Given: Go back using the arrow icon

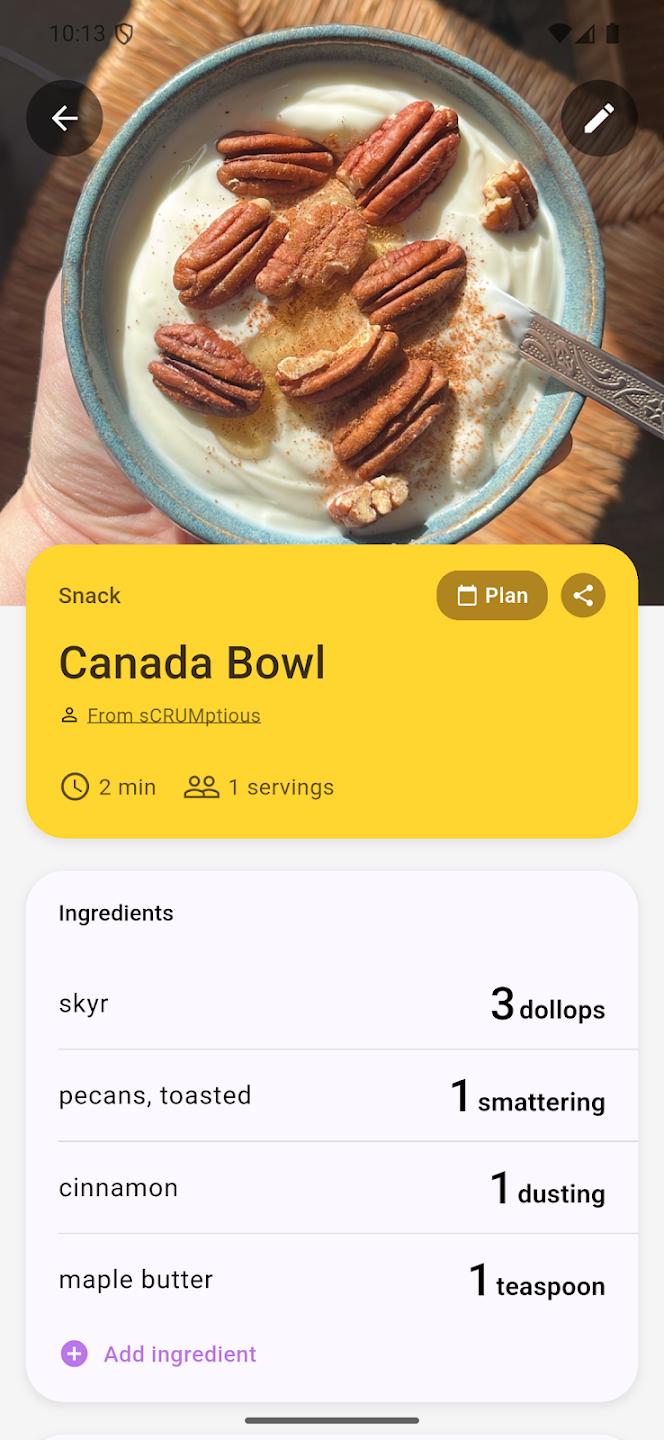Looking at the screenshot, I should pyautogui.click(x=65, y=119).
